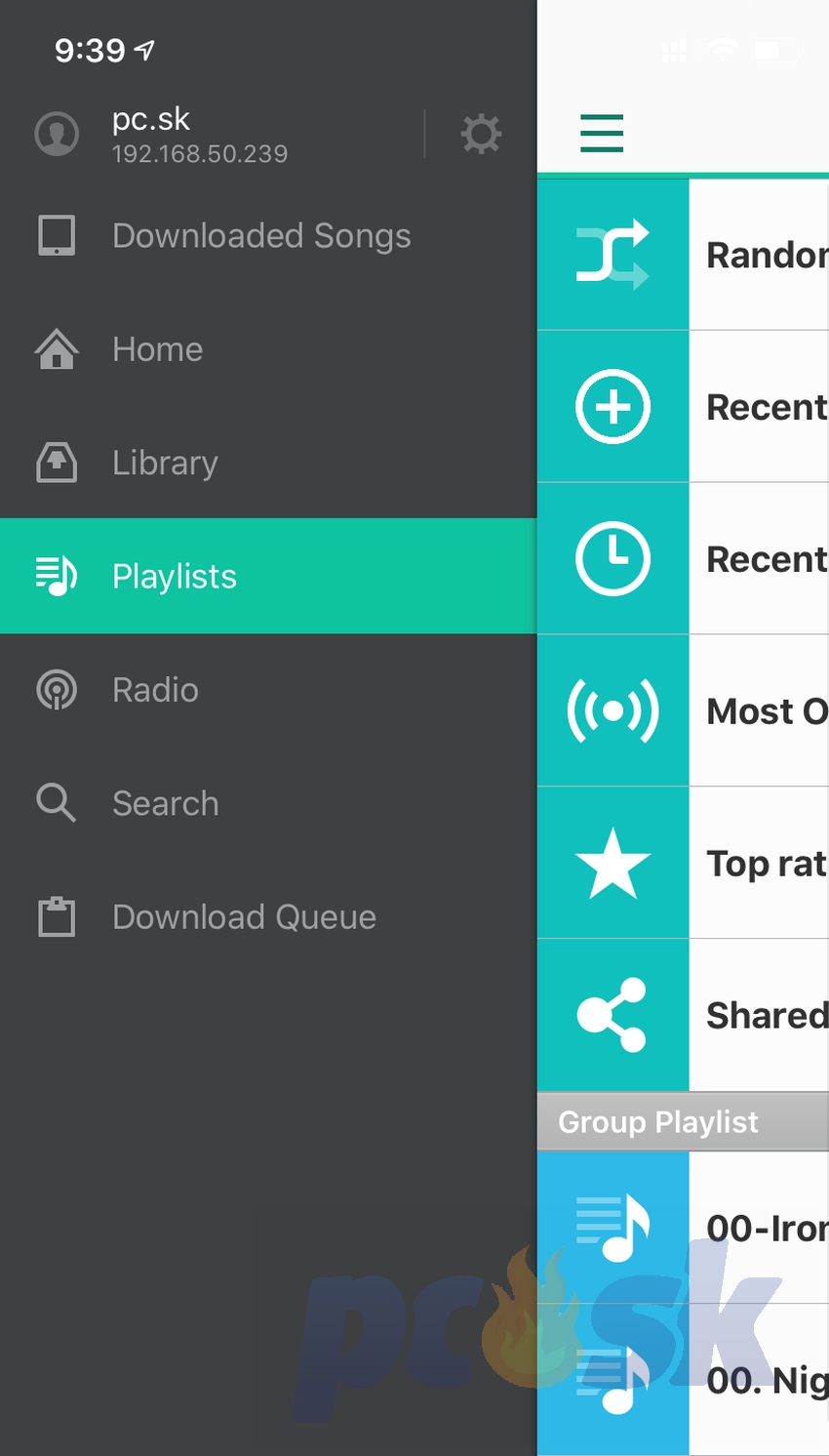
Task: Open the Shared playlists row
Action: pos(683,1015)
